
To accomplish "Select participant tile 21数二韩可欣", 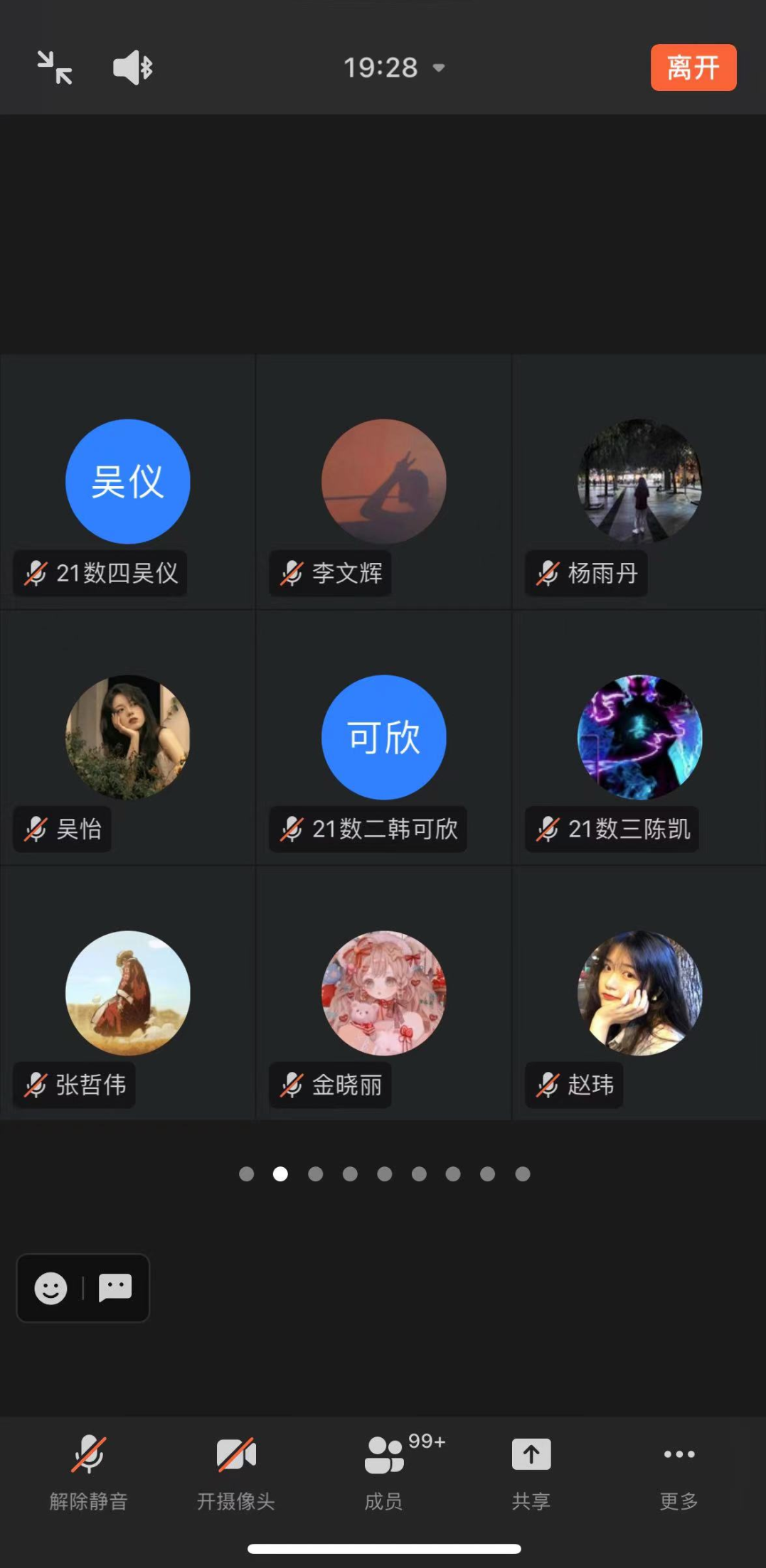I will 384,737.
